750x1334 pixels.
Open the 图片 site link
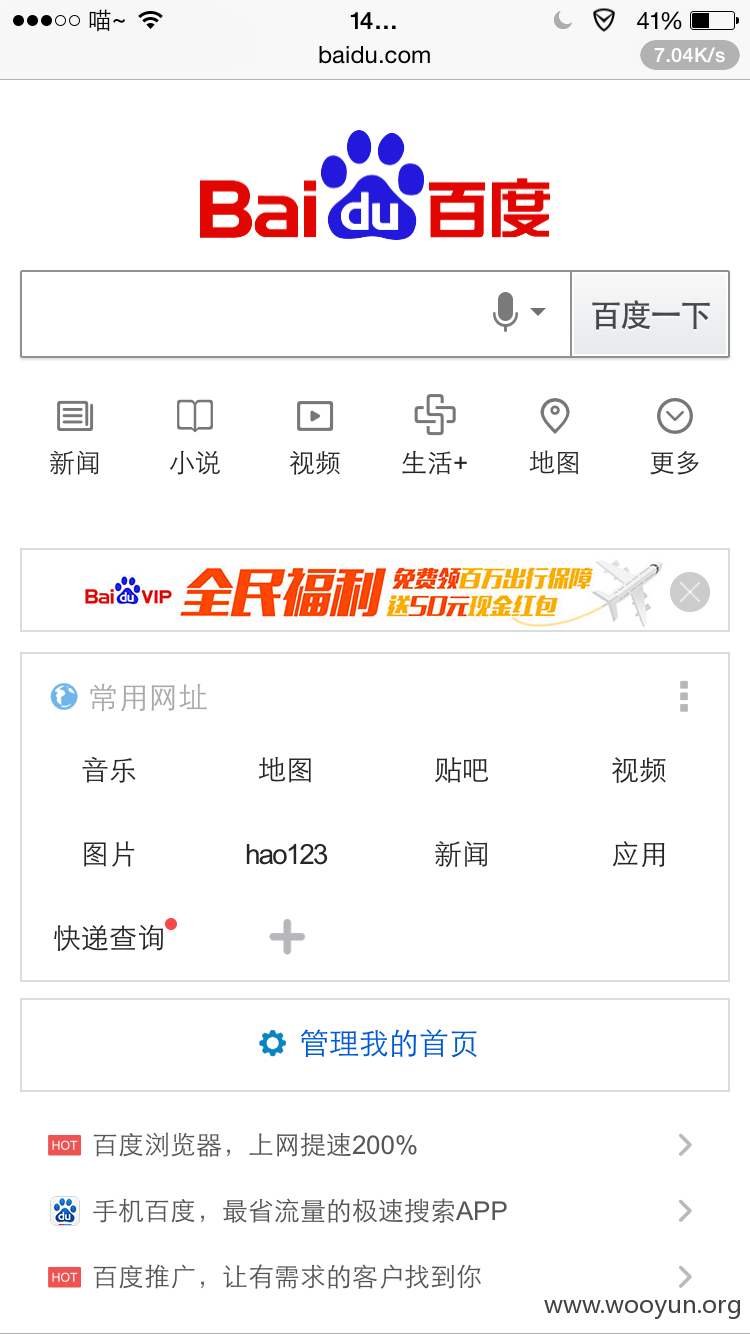(x=109, y=854)
